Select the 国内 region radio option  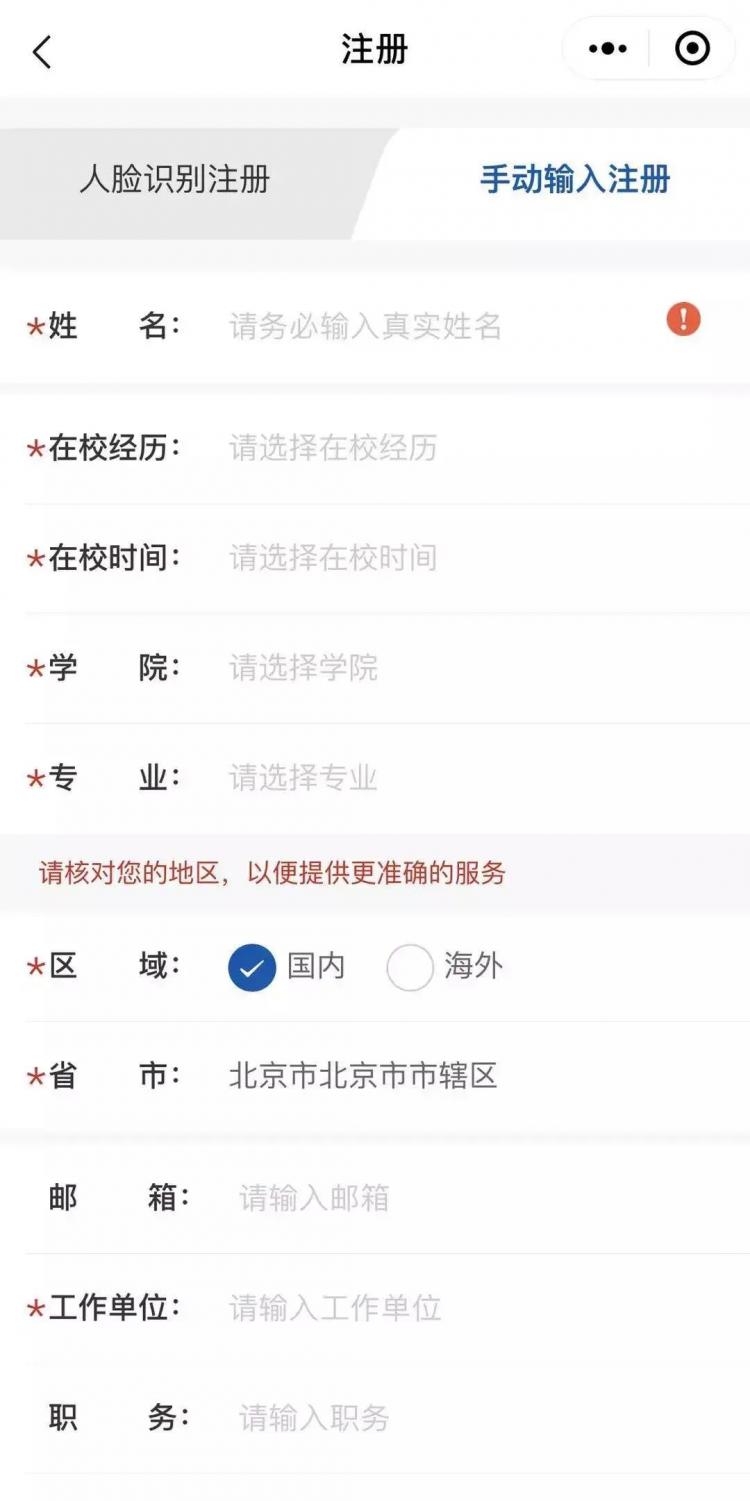tap(252, 967)
